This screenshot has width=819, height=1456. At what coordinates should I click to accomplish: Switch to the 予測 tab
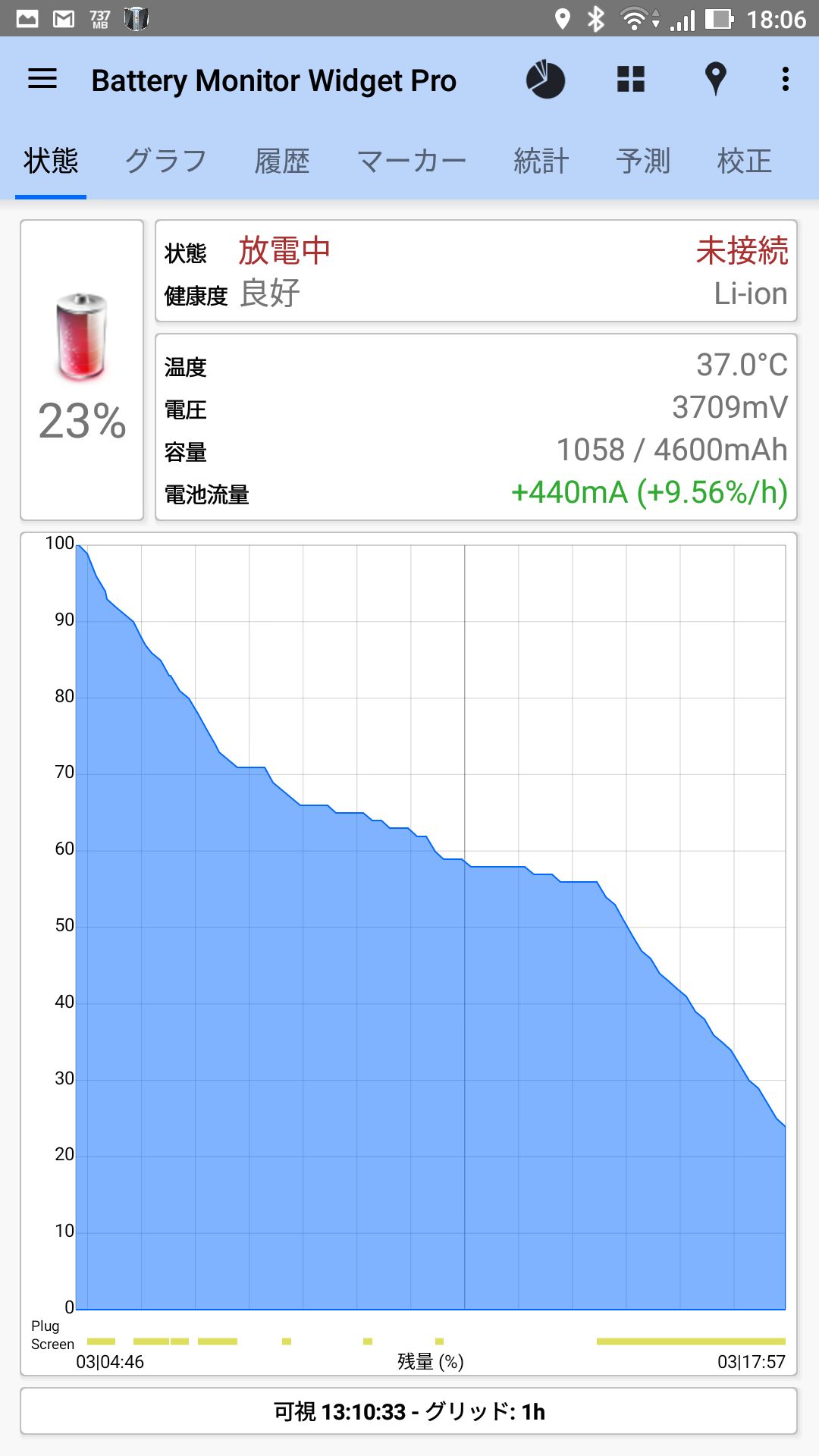pyautogui.click(x=643, y=161)
